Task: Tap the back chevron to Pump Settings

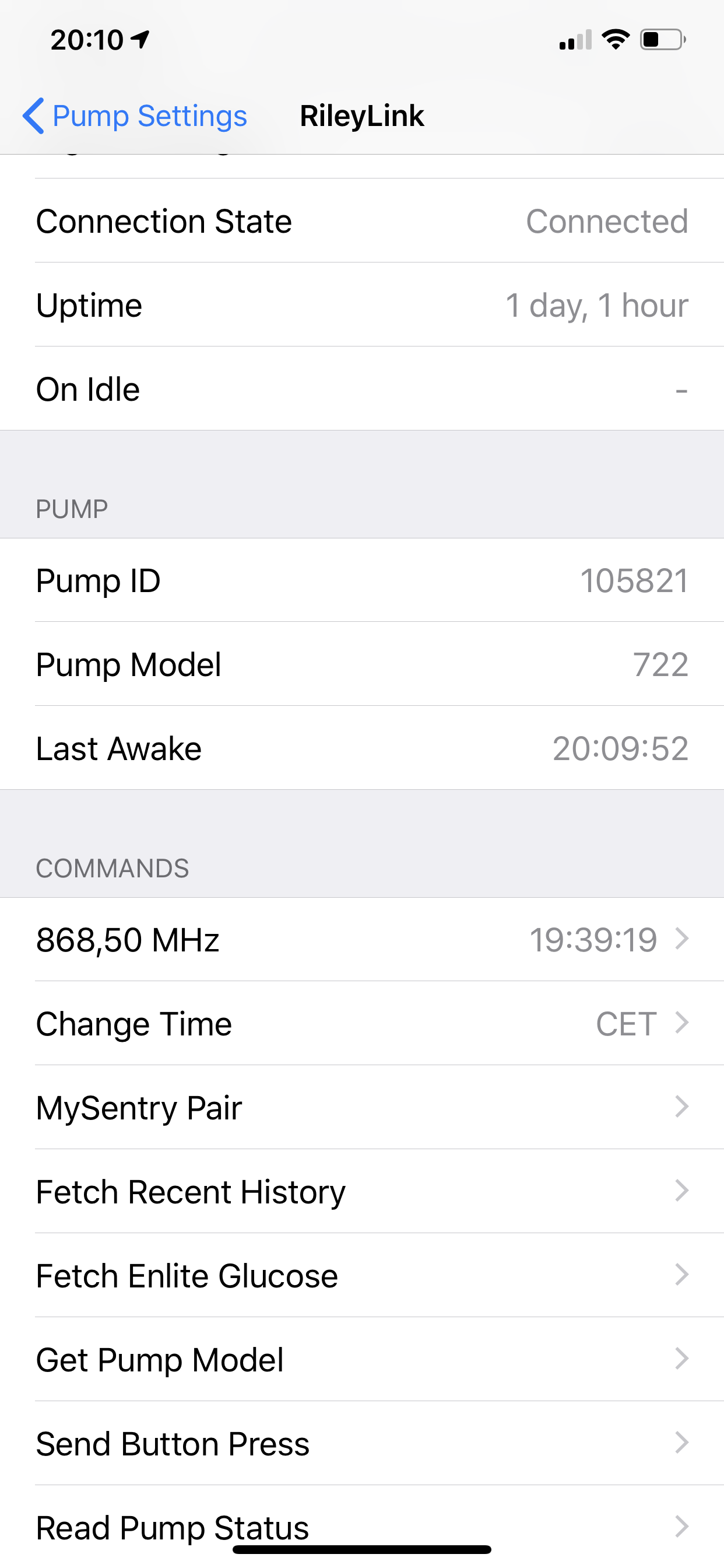Action: click(34, 116)
